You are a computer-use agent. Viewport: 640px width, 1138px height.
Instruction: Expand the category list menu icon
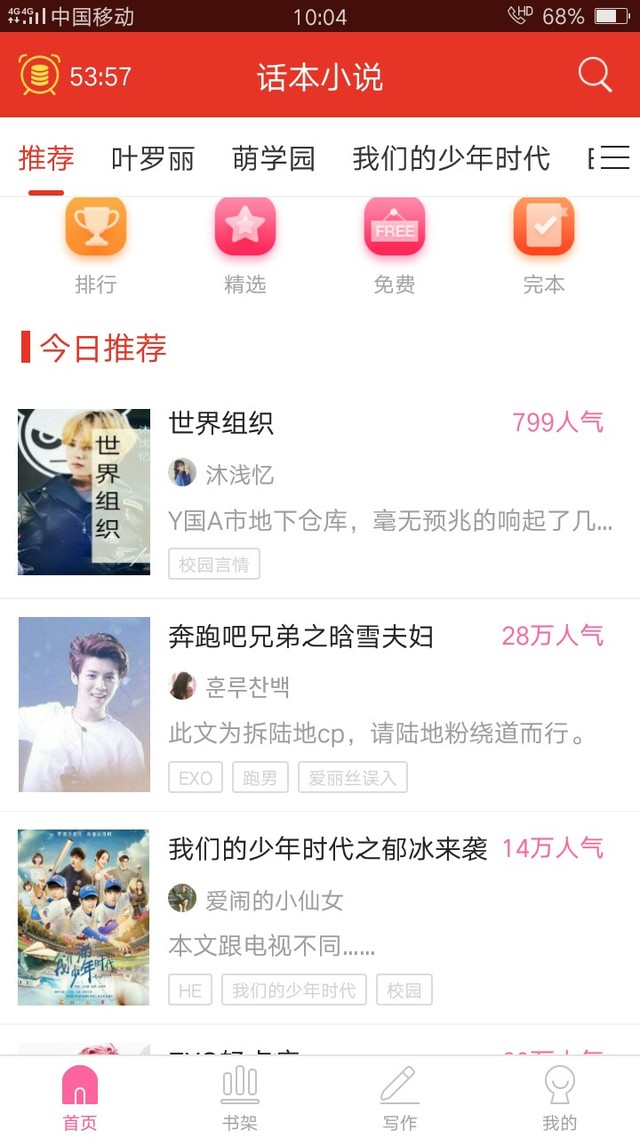pyautogui.click(x=614, y=157)
